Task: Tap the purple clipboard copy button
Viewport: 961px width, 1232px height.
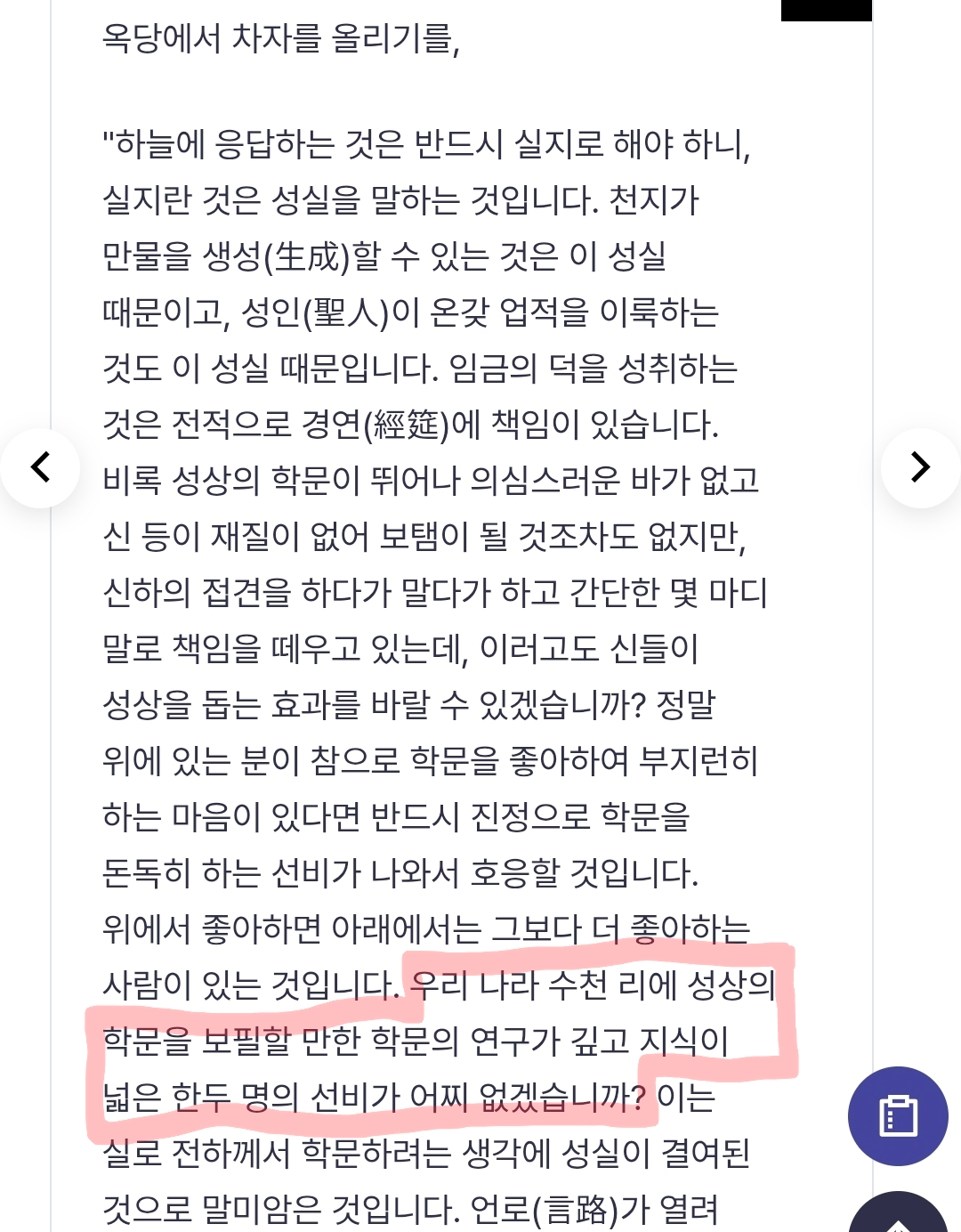Action: tap(898, 1115)
